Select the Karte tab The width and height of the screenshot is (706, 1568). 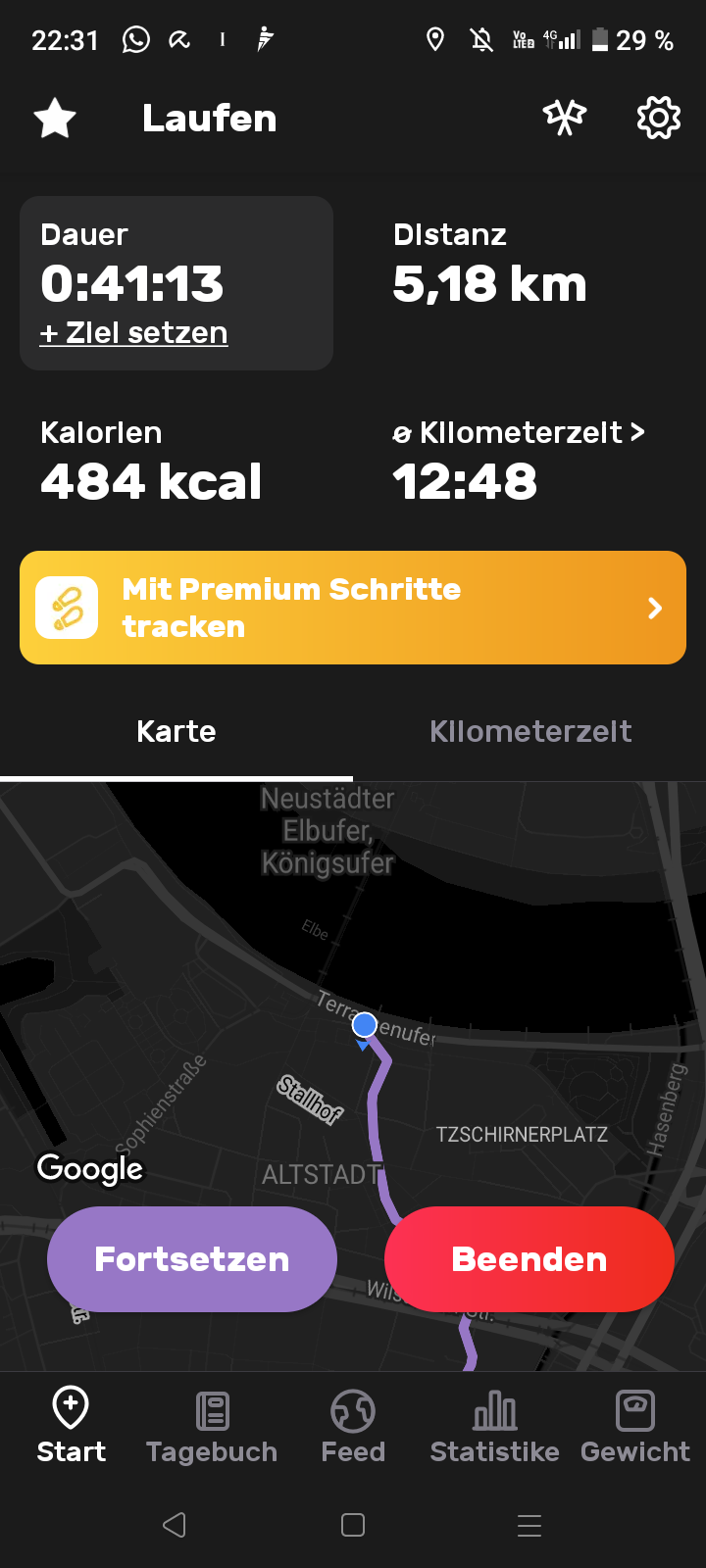[x=176, y=731]
